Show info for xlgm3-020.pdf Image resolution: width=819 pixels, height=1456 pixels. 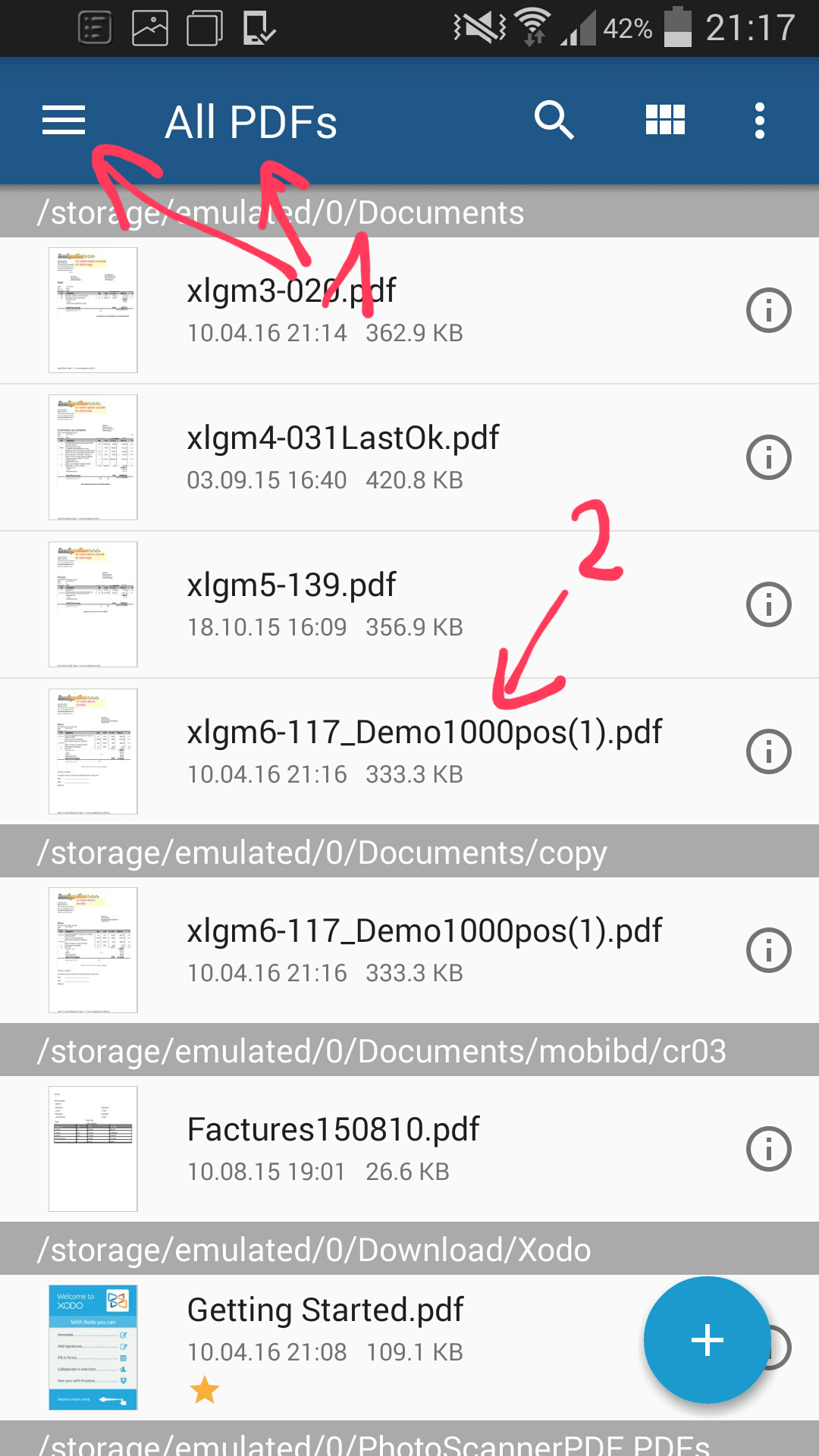coord(769,310)
